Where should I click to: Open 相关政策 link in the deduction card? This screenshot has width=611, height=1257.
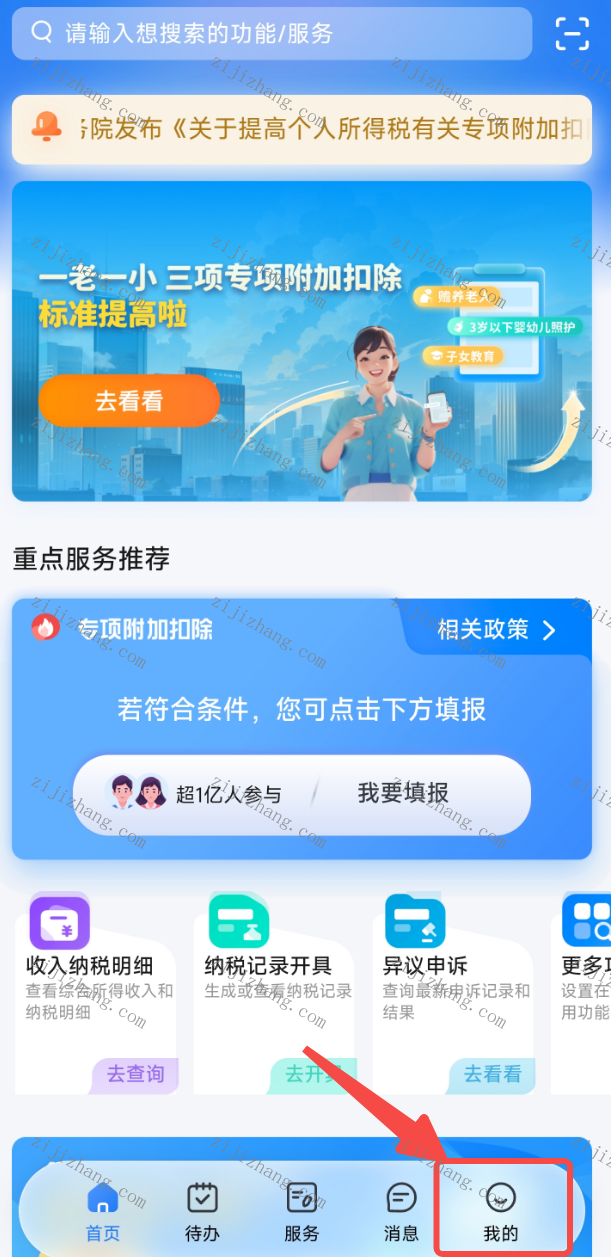coord(496,630)
